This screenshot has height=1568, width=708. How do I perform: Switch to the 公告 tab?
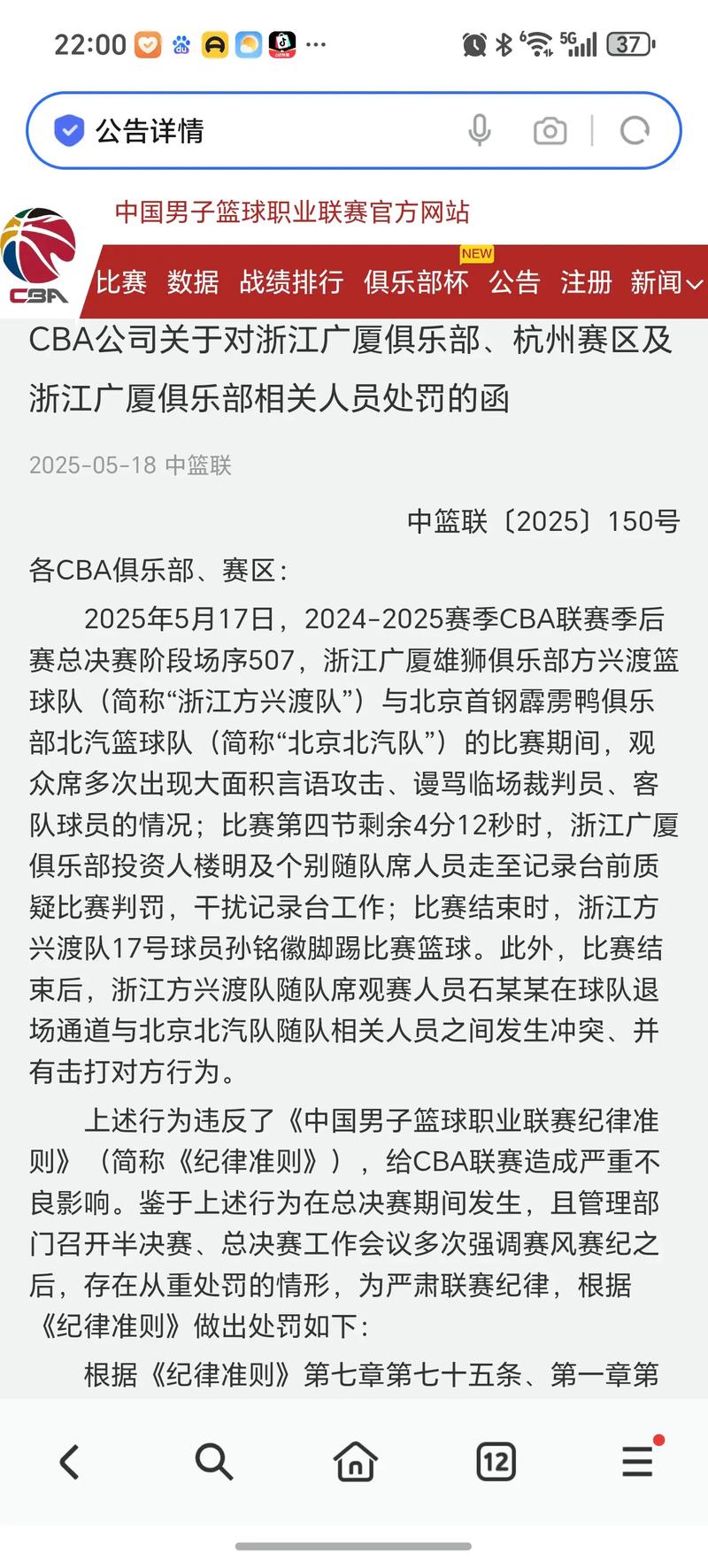point(516,283)
